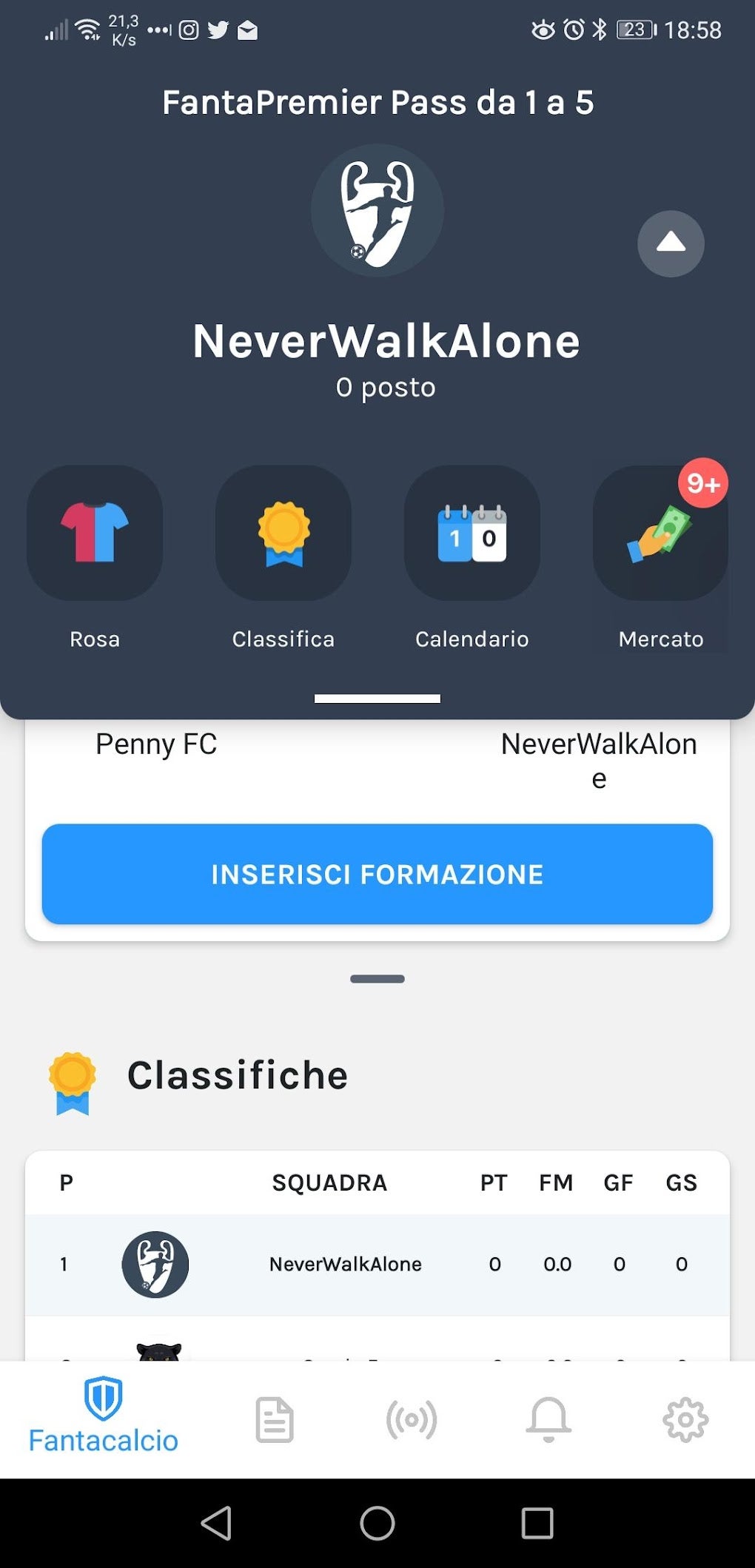
Task: Collapse the team panel using the up arrow
Action: (670, 244)
